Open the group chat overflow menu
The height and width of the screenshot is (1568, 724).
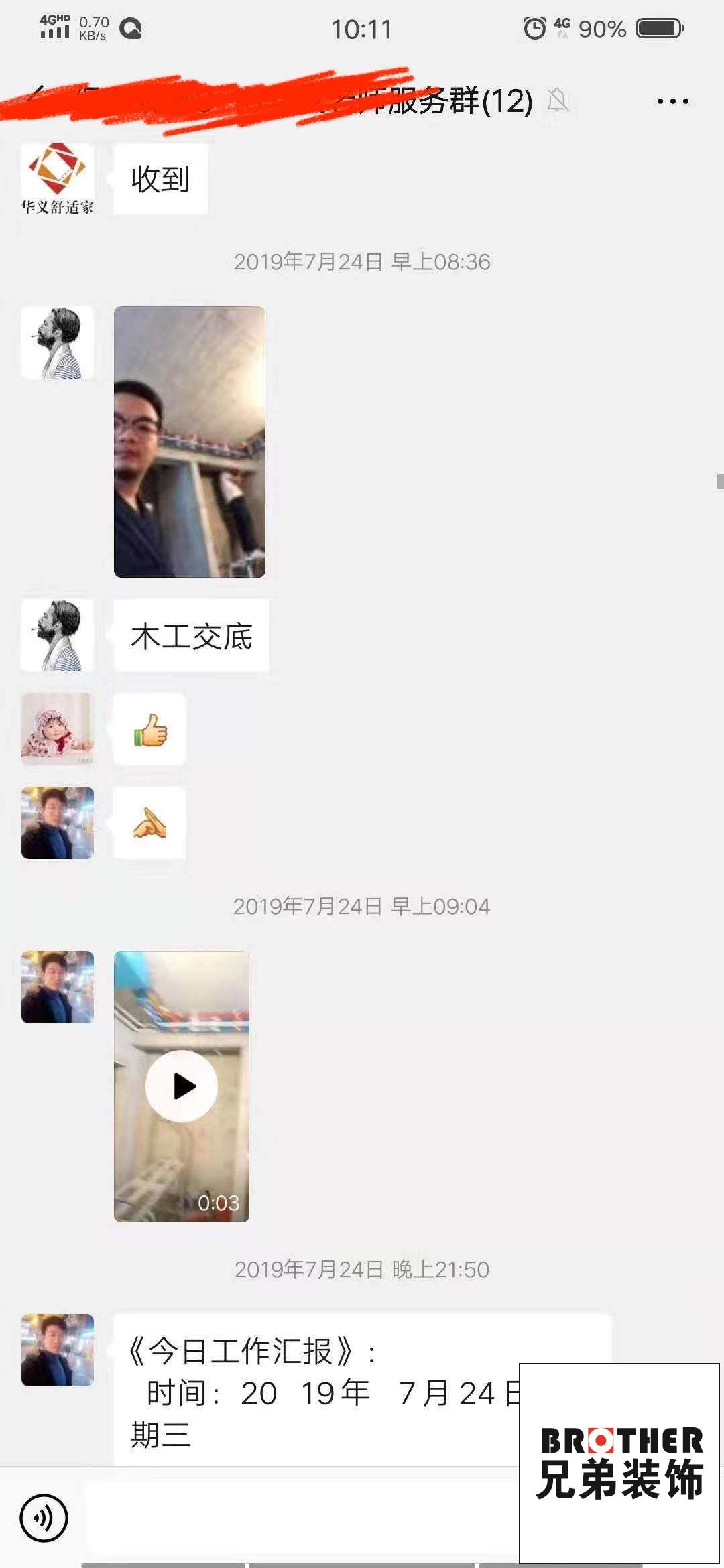point(672,101)
